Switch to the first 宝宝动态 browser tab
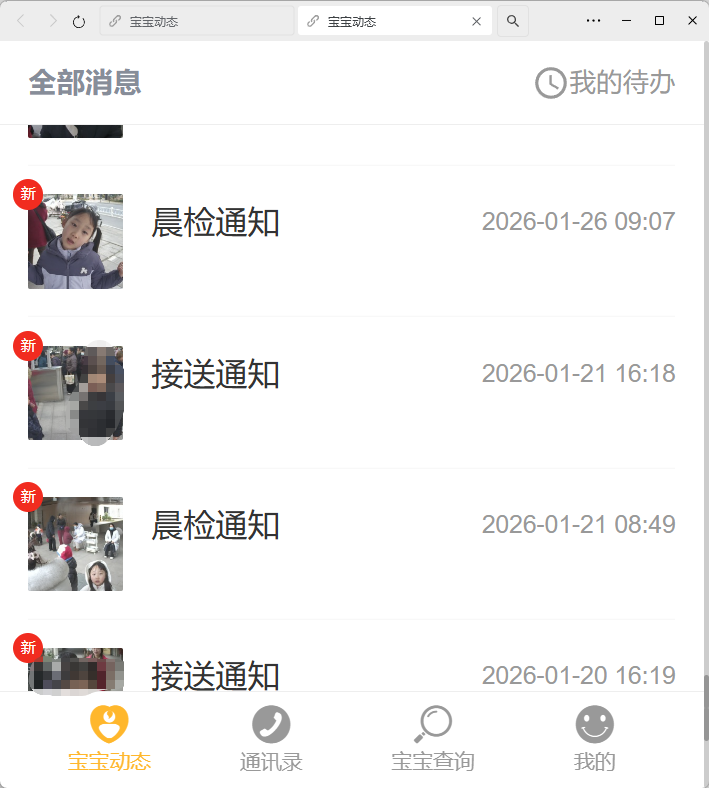The height and width of the screenshot is (788, 709). pyautogui.click(x=196, y=21)
